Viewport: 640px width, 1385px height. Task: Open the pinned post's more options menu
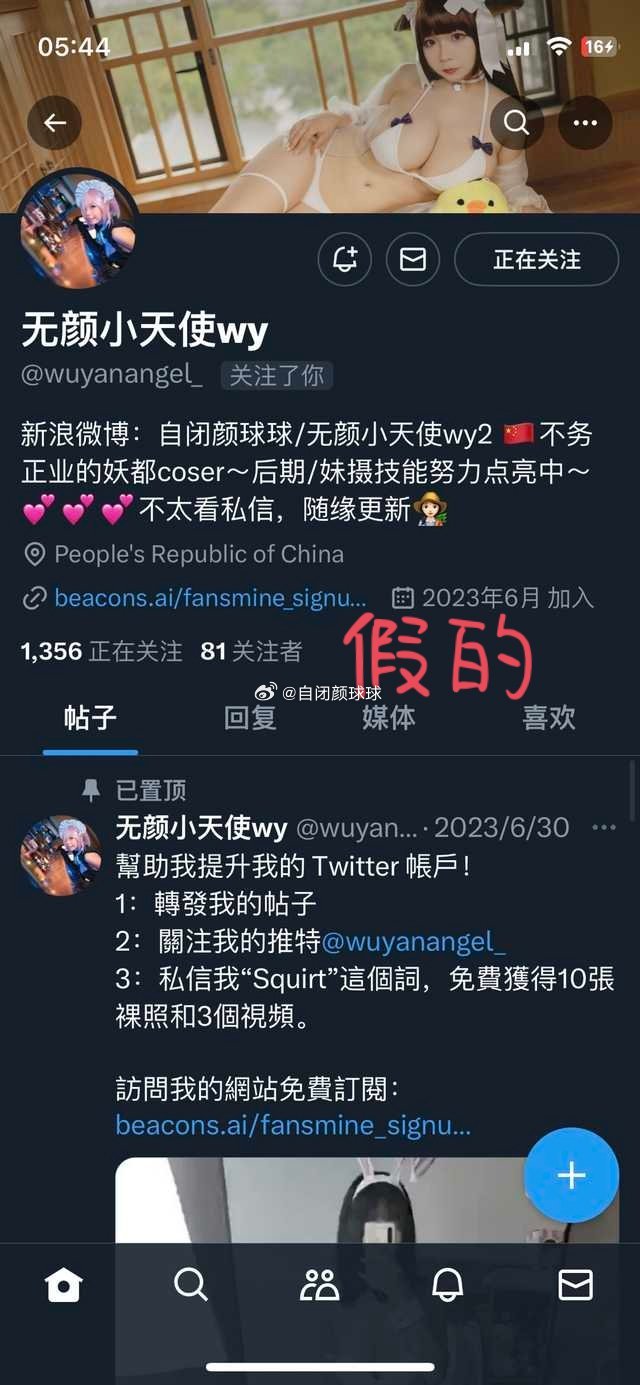pos(604,828)
